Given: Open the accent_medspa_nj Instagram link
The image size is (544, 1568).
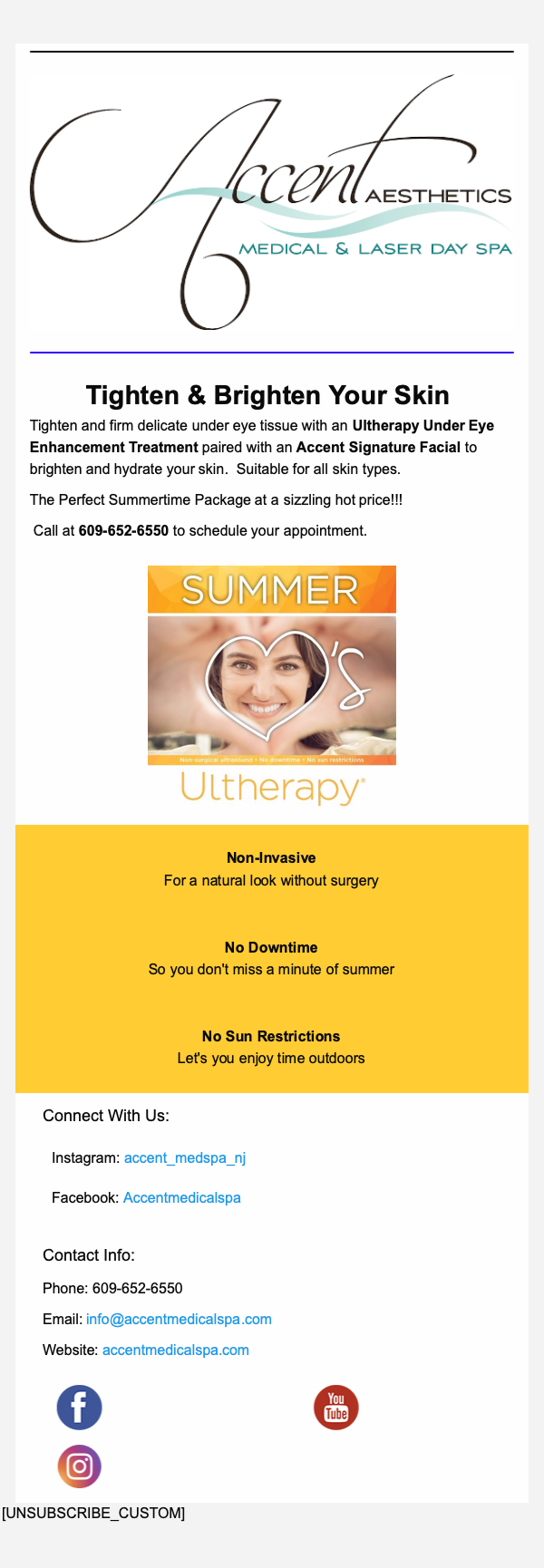Looking at the screenshot, I should [185, 1157].
